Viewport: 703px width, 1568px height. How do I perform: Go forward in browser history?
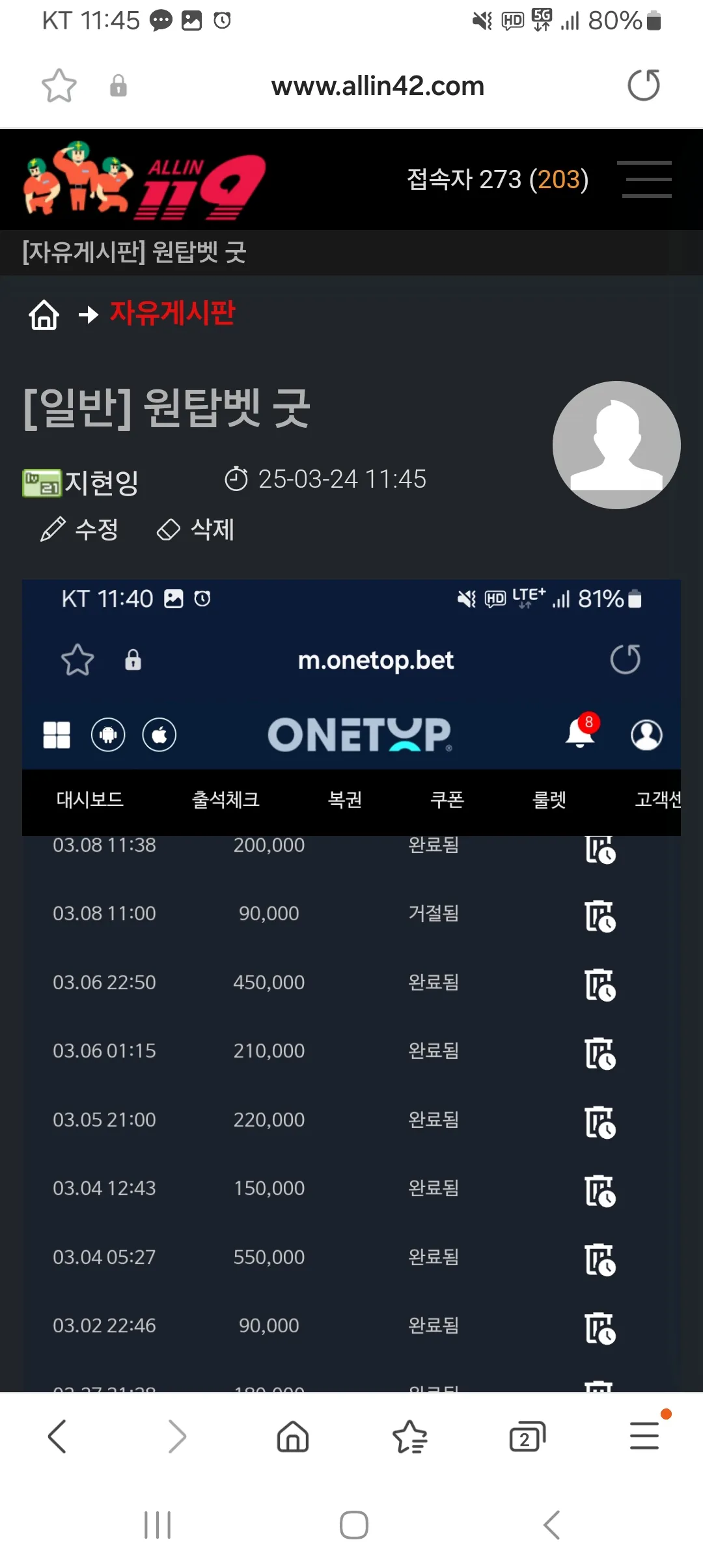coord(176,1436)
